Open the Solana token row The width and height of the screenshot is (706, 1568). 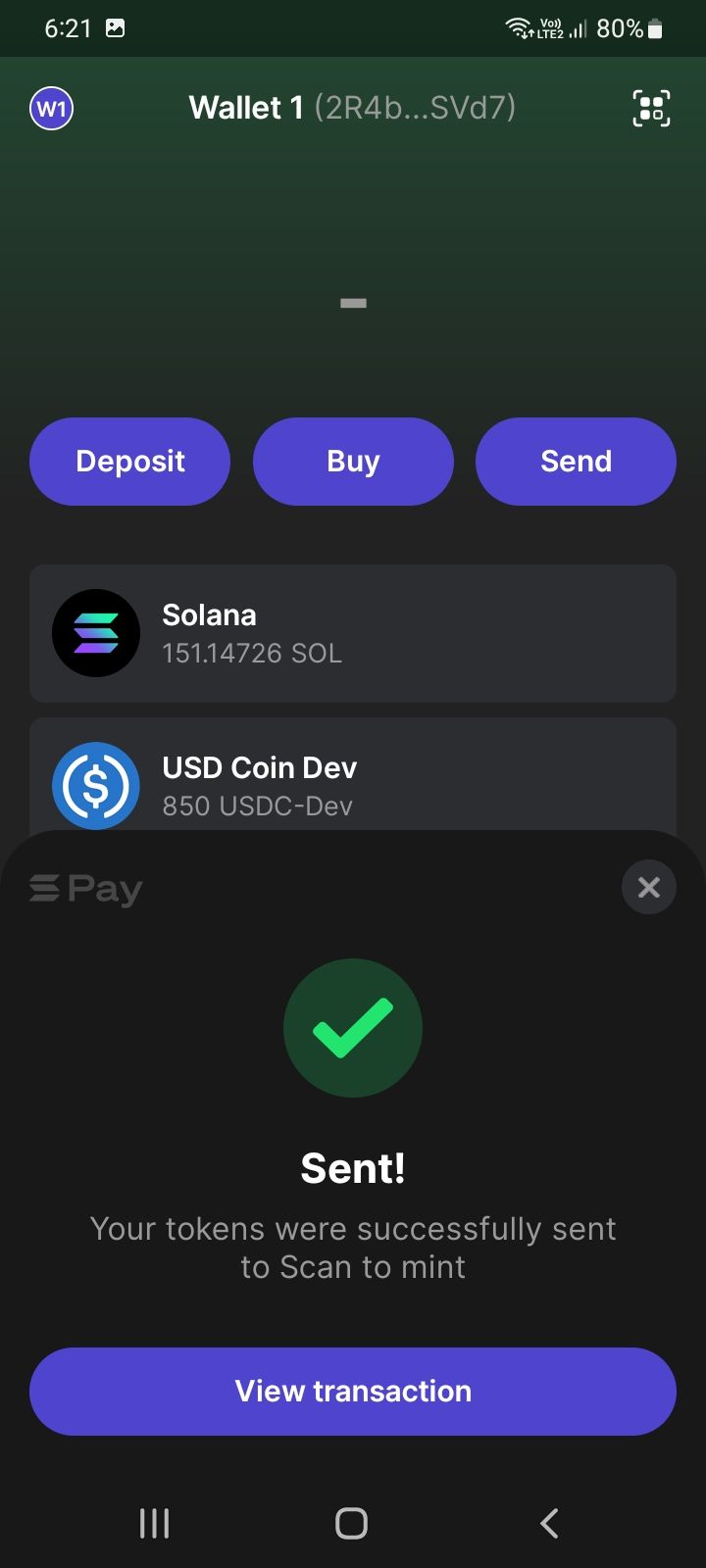click(353, 633)
